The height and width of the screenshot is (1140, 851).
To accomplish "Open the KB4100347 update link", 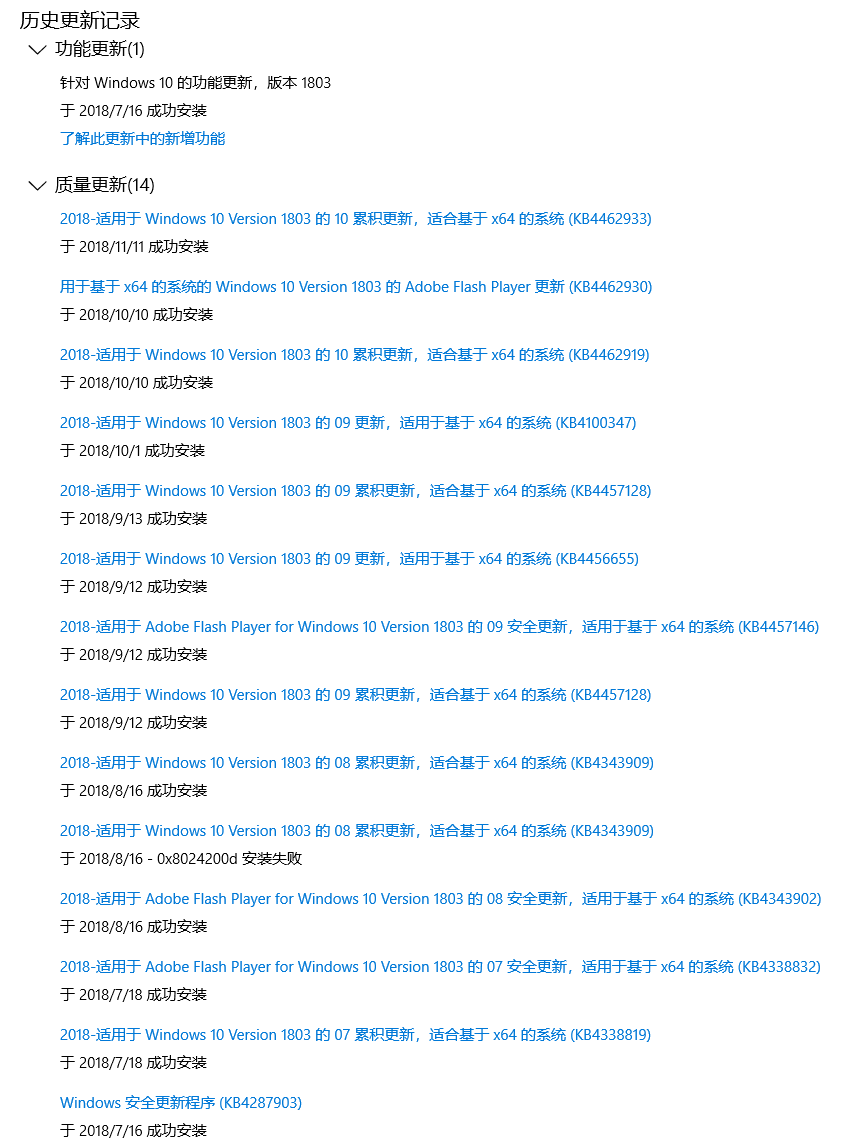I will [x=347, y=423].
